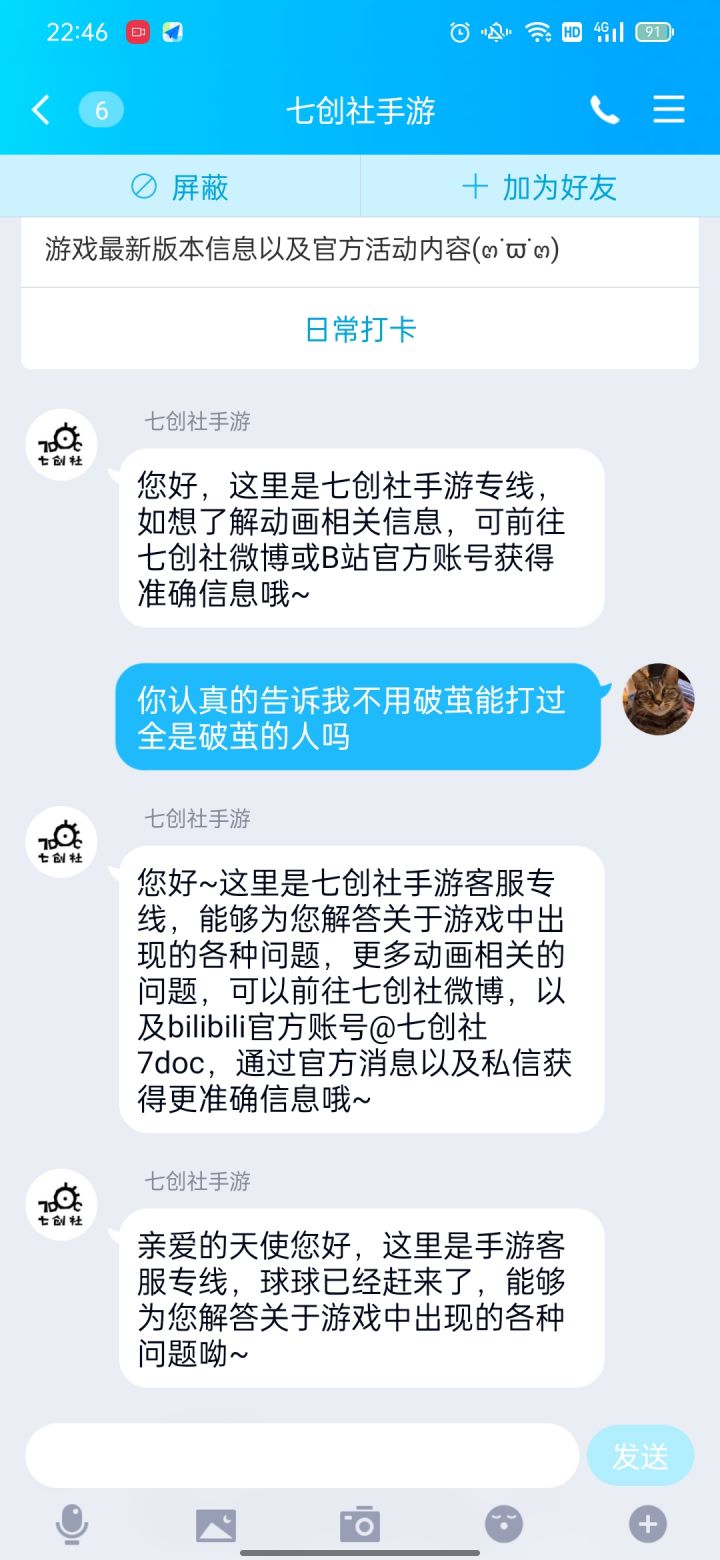Tap the plus icon for more chat options
Screen dimensions: 720x1560
click(x=648, y=1522)
